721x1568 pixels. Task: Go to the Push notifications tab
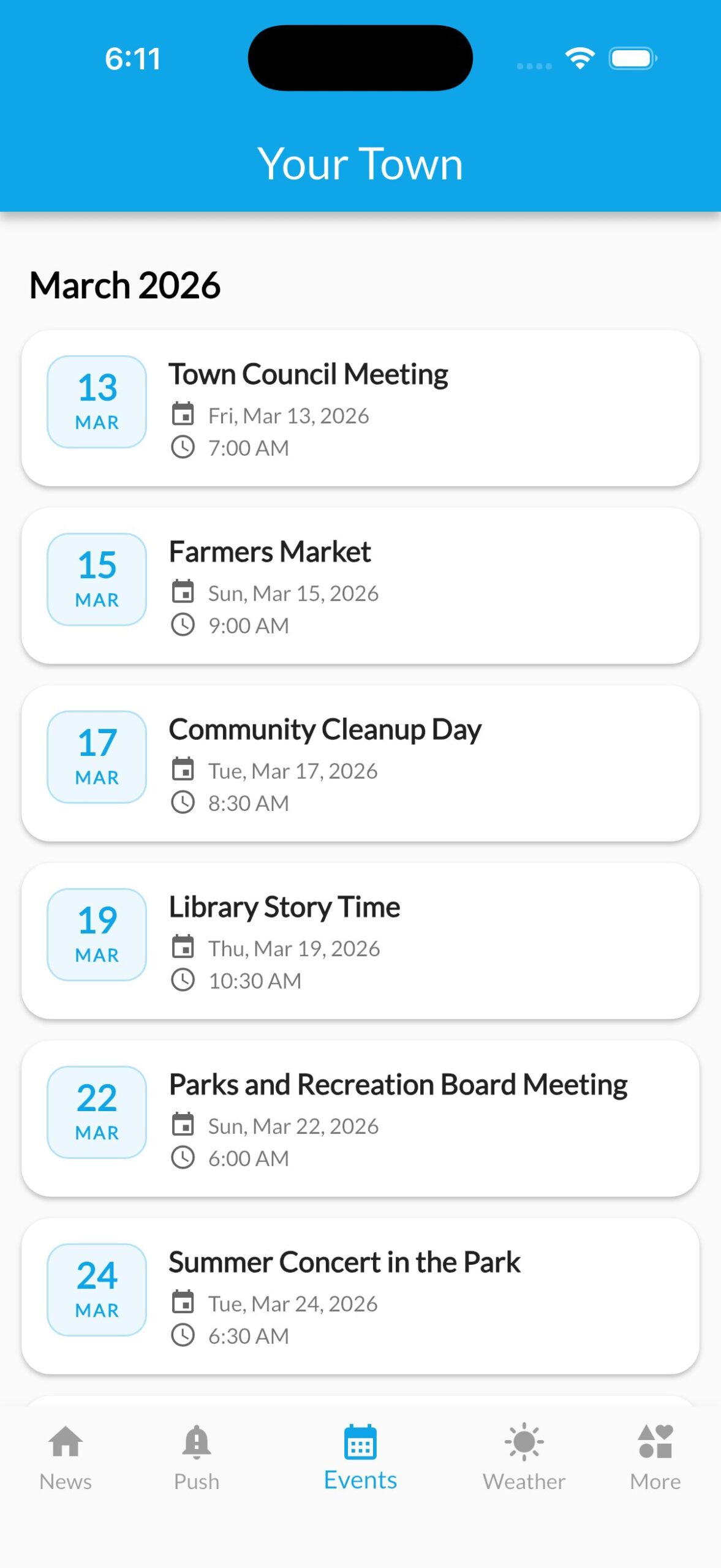197,1458
